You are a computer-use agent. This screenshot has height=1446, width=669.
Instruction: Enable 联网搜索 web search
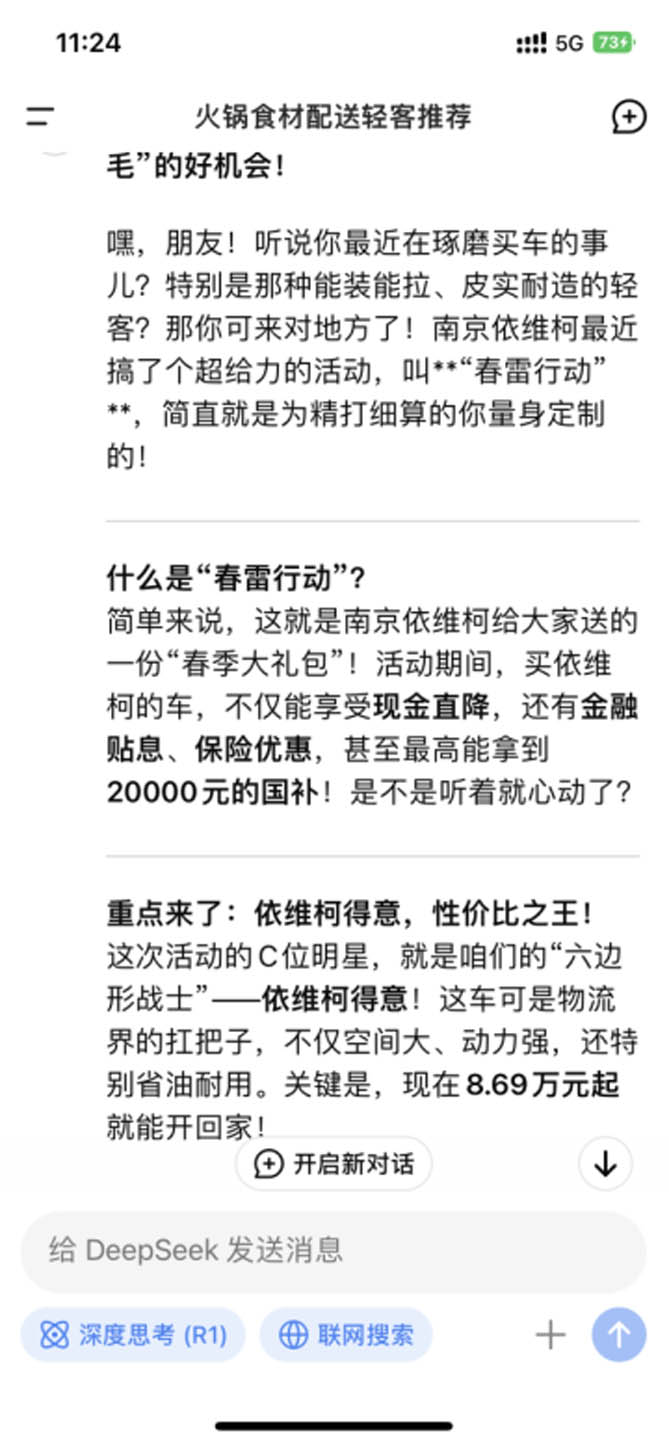pos(346,1334)
